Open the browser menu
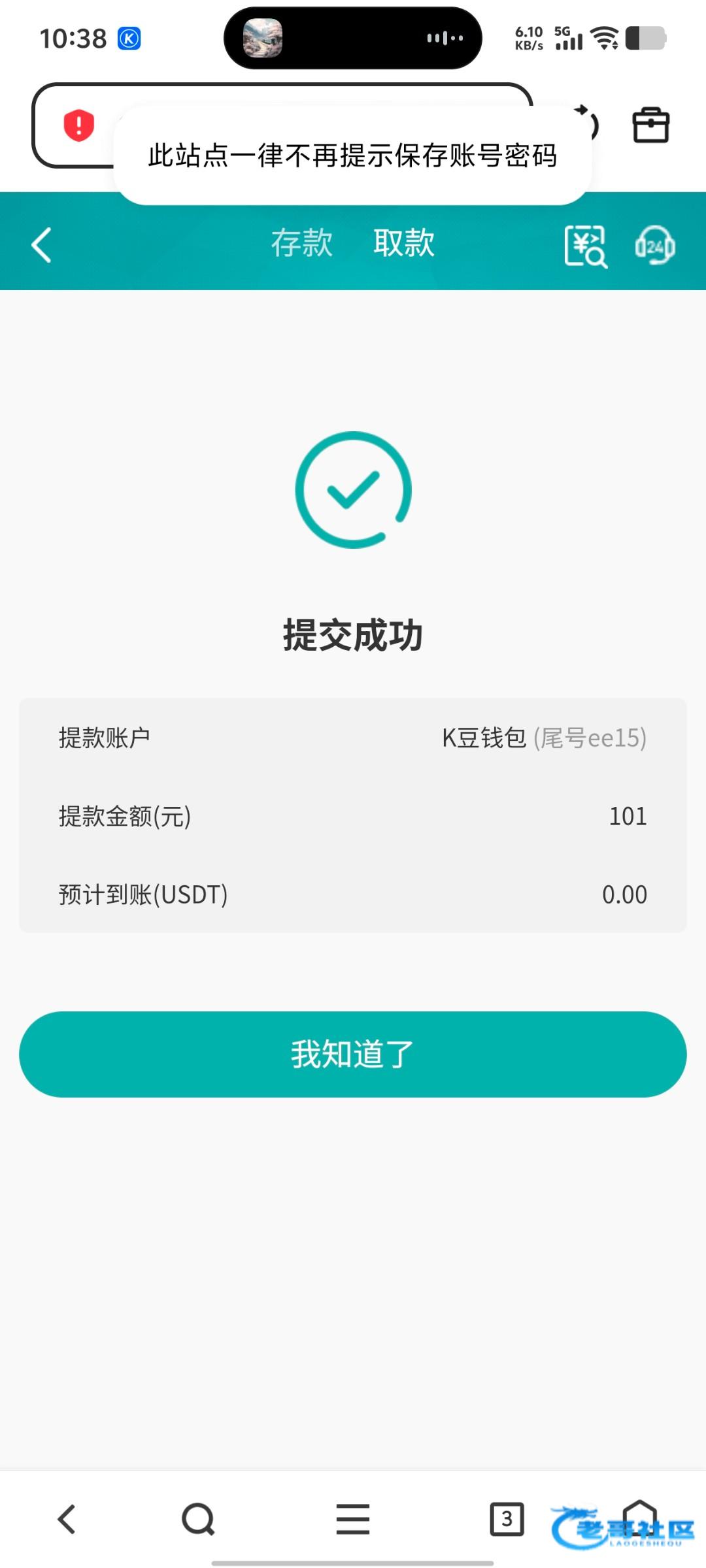Screen dimensions: 706x1568 coord(353,1519)
